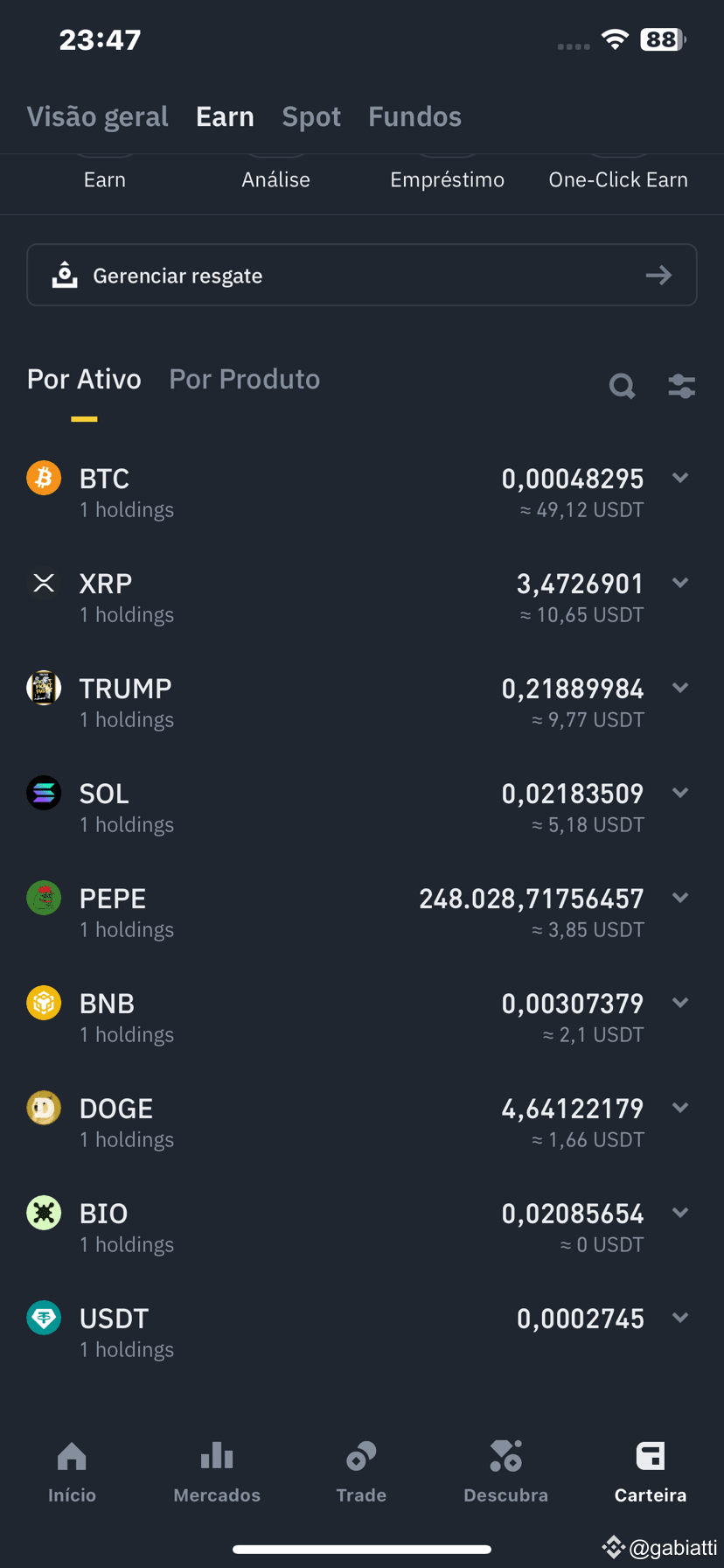Expand the BTC holdings chevron

tap(680, 478)
